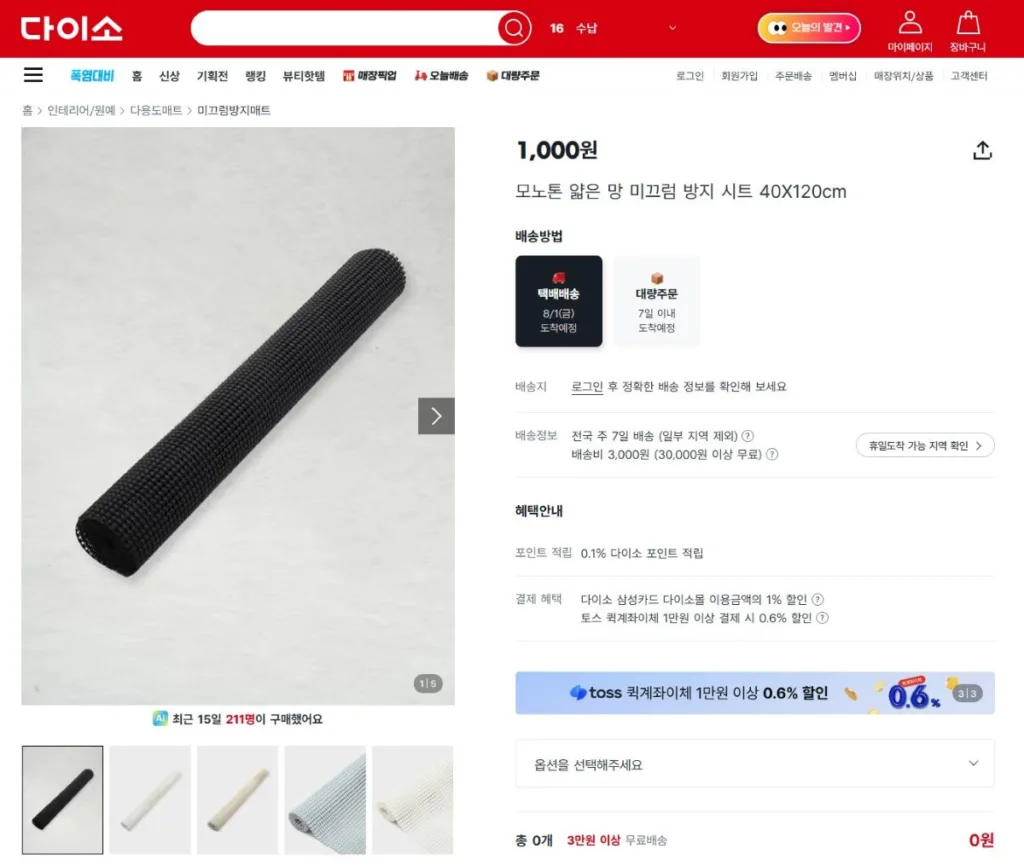View the white mat thumbnail
Image resolution: width=1024 pixels, height=866 pixels.
click(x=150, y=799)
